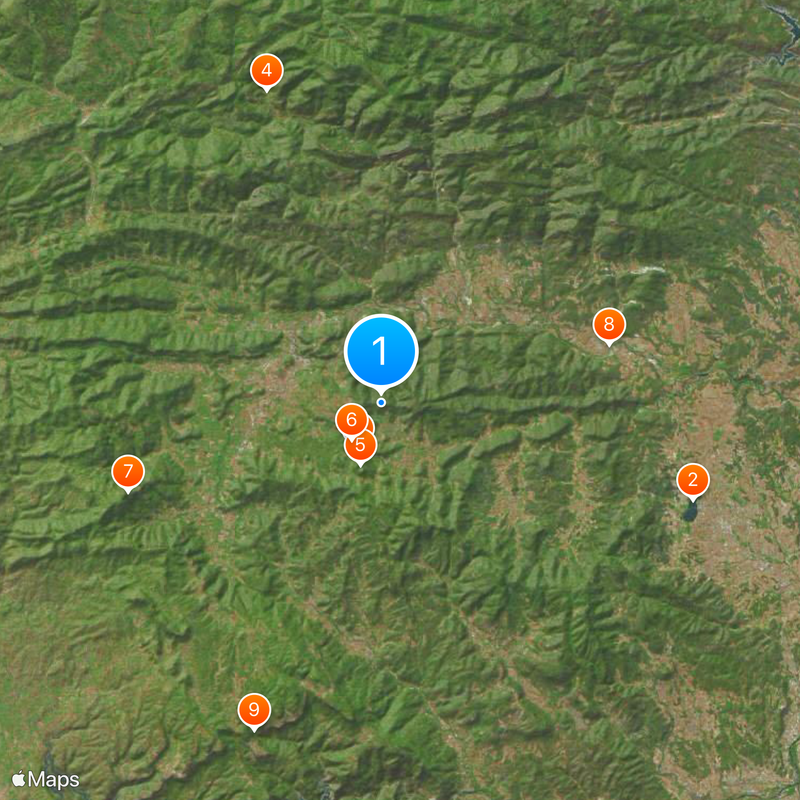This screenshot has width=800, height=800.
Task: Select the large blue pin numbered 1
Action: click(380, 351)
